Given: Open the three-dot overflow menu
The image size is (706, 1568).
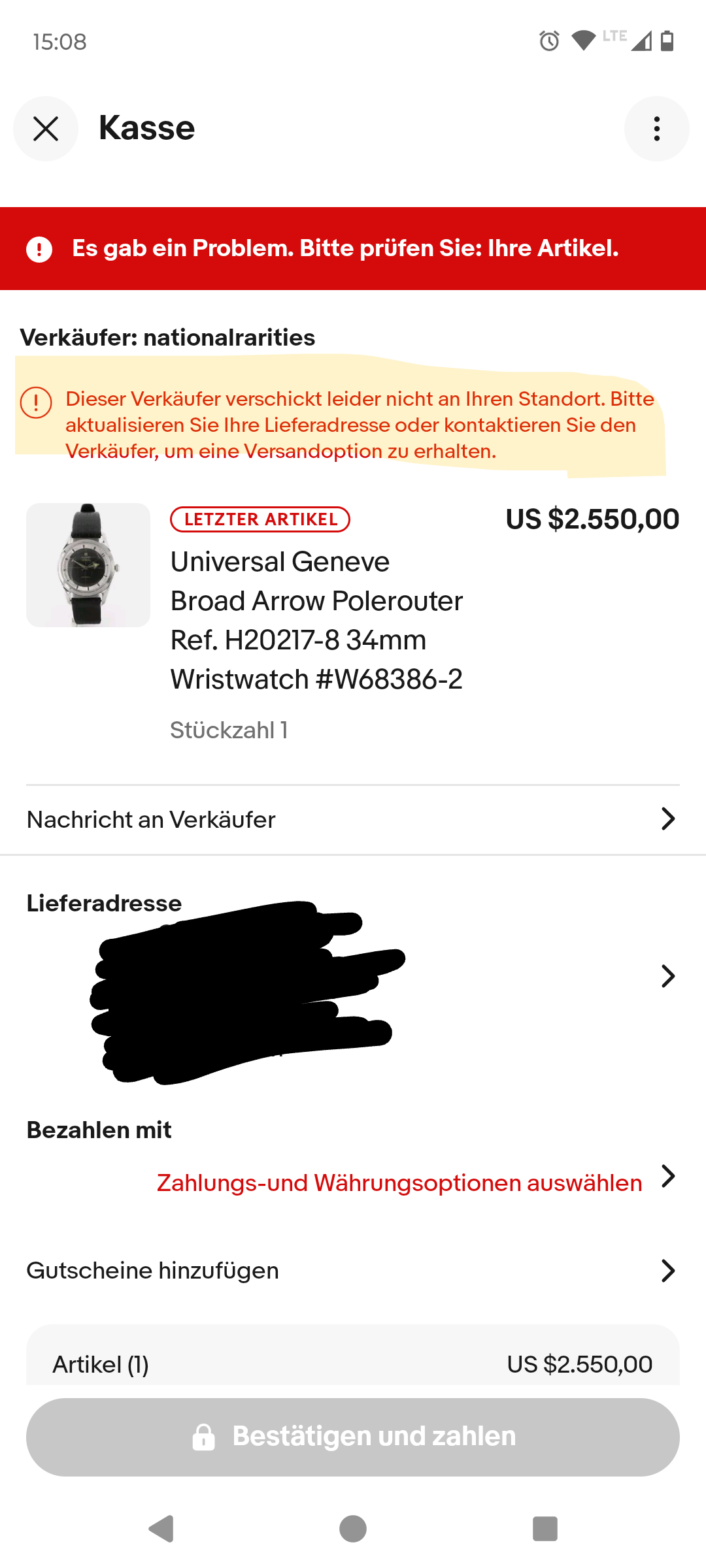Looking at the screenshot, I should [656, 129].
